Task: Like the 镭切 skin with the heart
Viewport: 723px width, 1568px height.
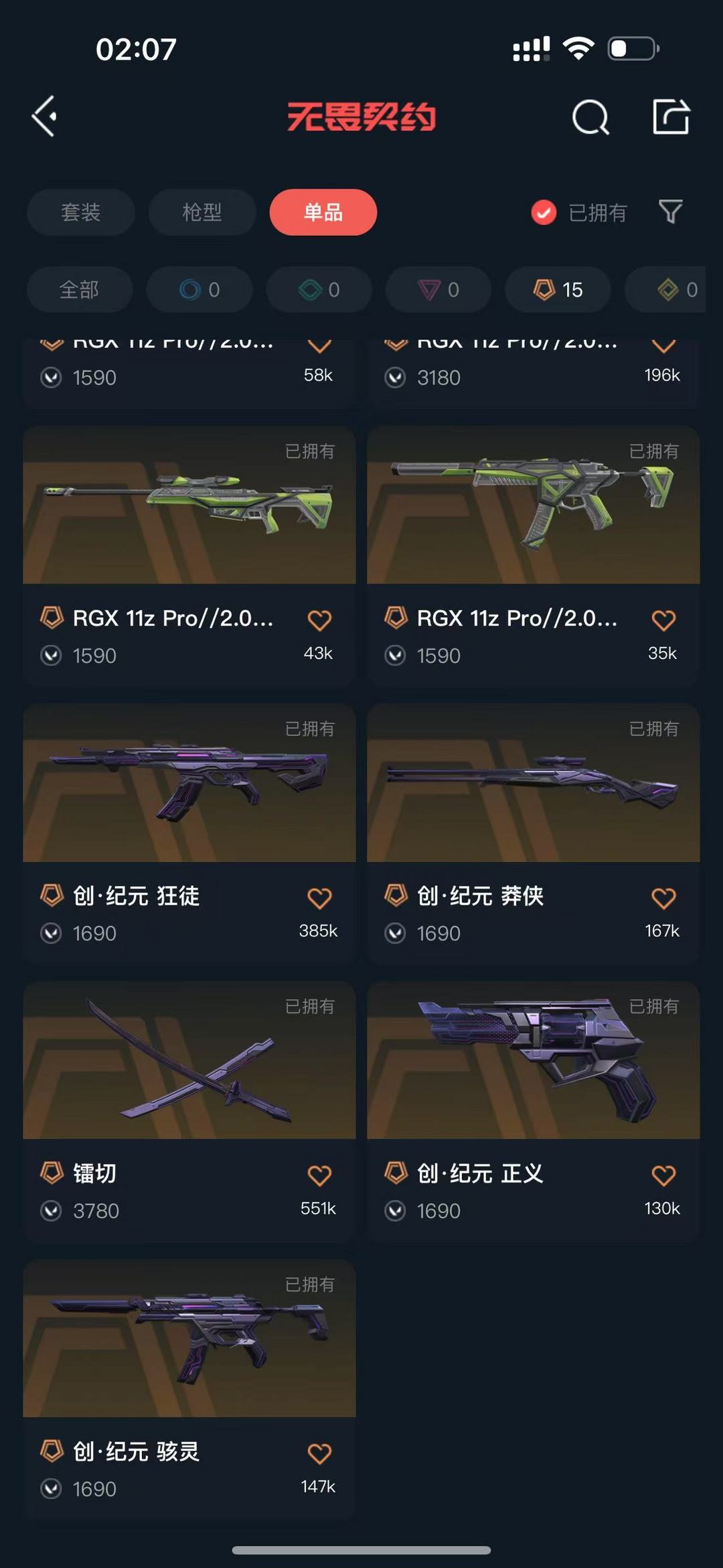Action: click(x=319, y=1175)
